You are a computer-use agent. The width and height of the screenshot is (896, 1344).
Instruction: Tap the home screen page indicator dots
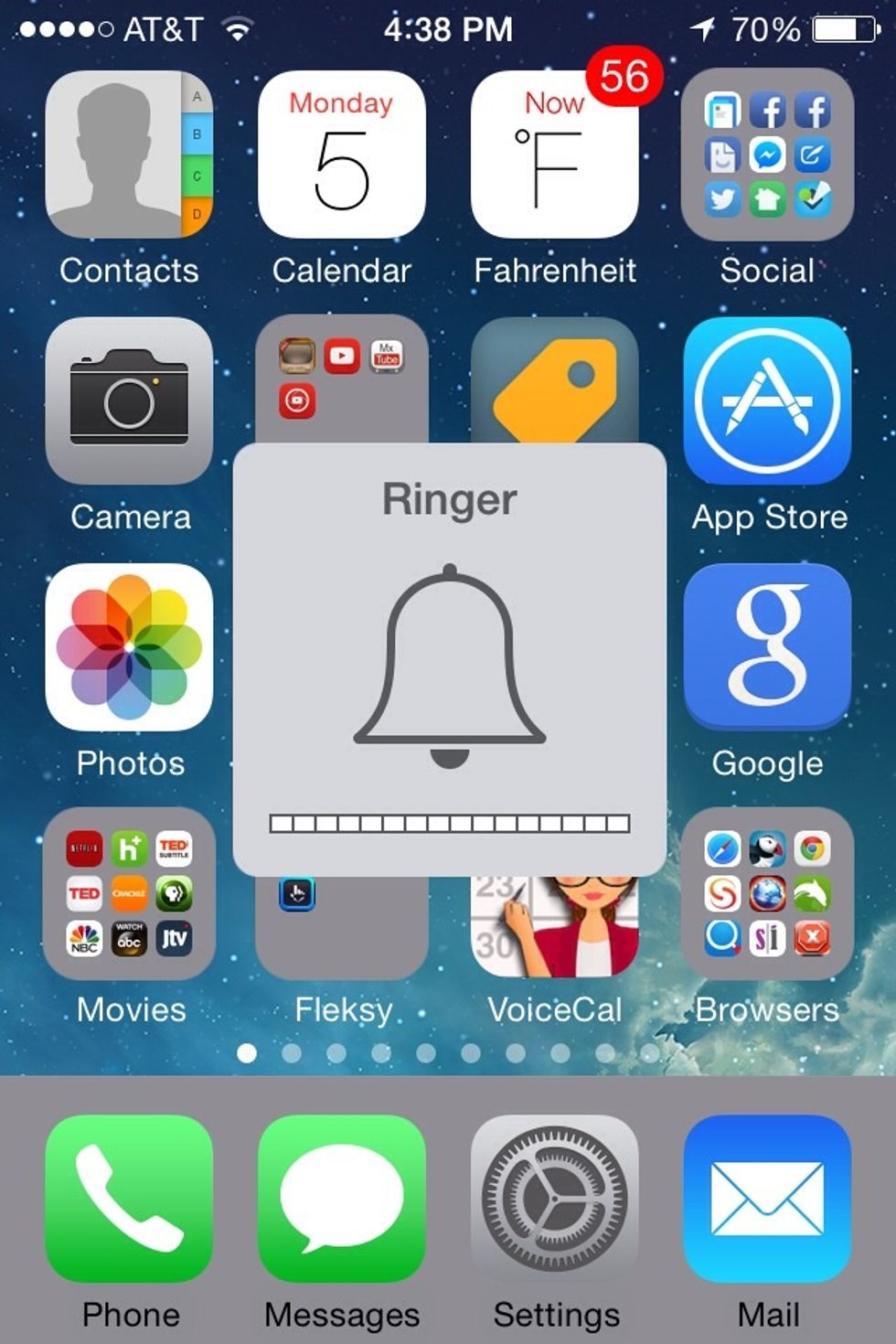coord(448,1053)
